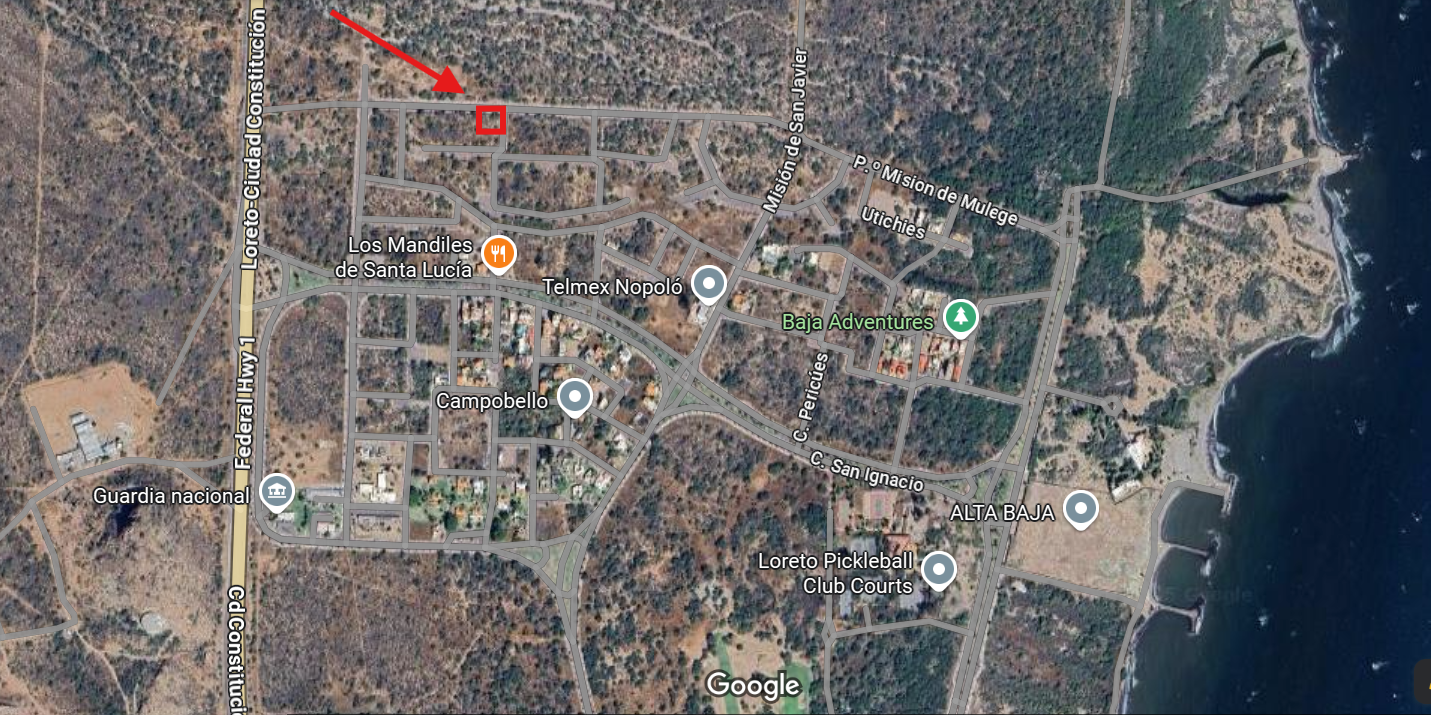The height and width of the screenshot is (715, 1431).
Task: Open the Guardia nacional place marker
Action: click(x=276, y=491)
